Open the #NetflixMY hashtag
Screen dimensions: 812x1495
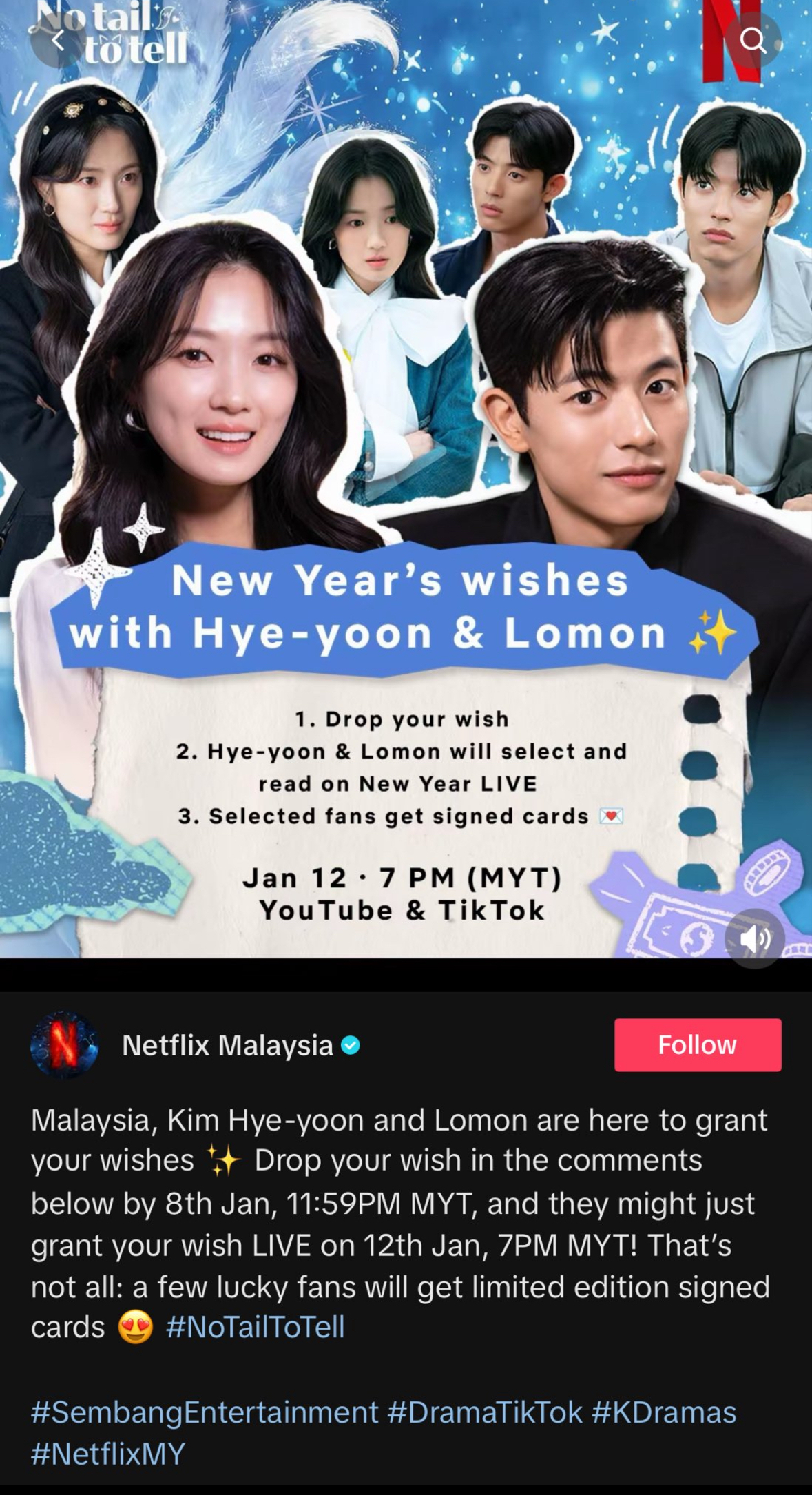(108, 1453)
